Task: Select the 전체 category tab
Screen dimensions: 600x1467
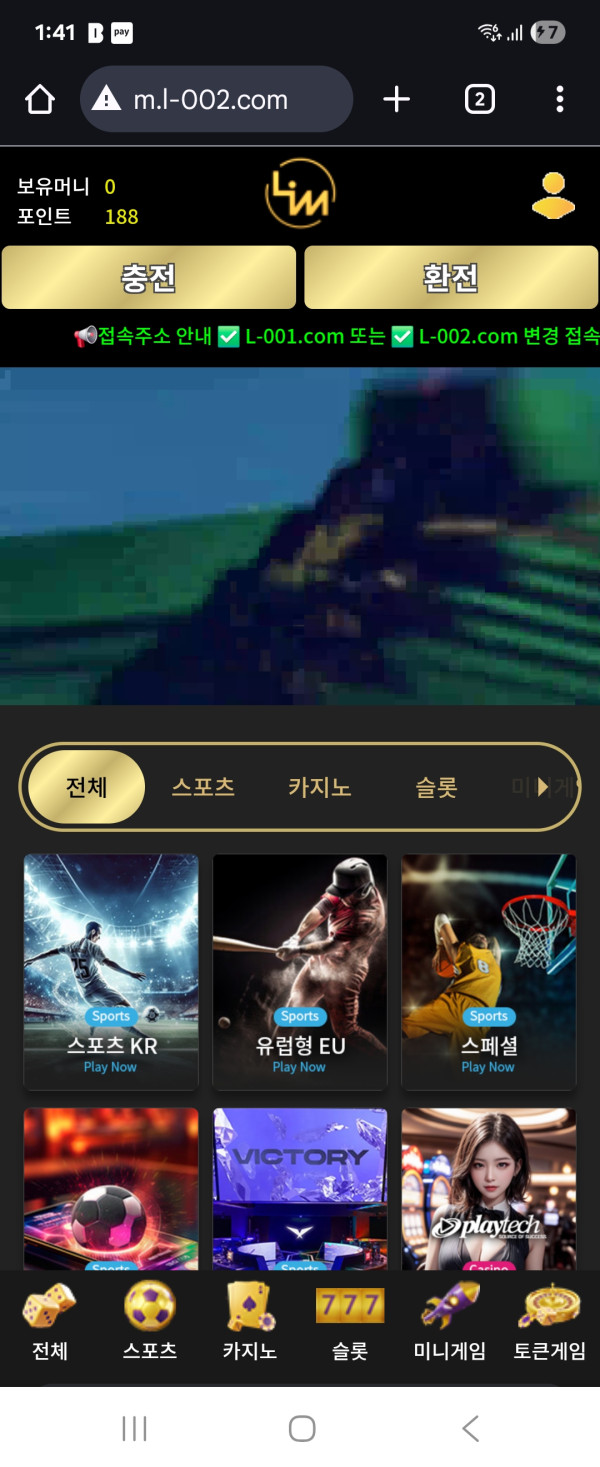Action: point(87,787)
